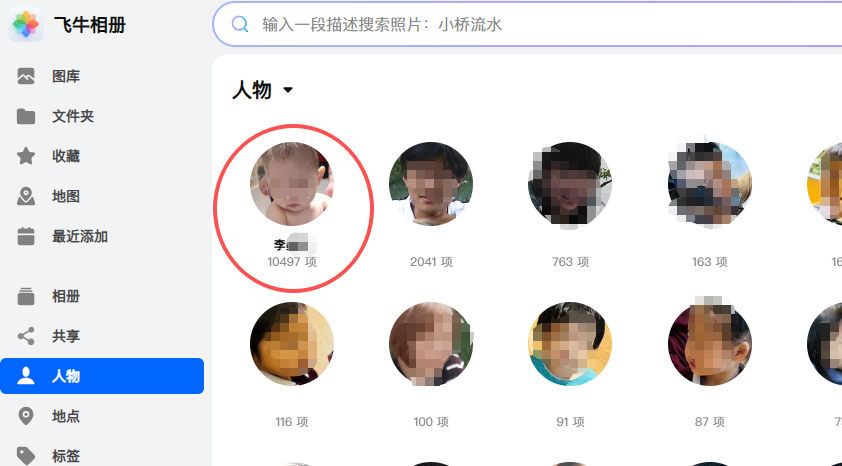Open person album with 91 项
The image size is (842, 466).
pyautogui.click(x=570, y=344)
